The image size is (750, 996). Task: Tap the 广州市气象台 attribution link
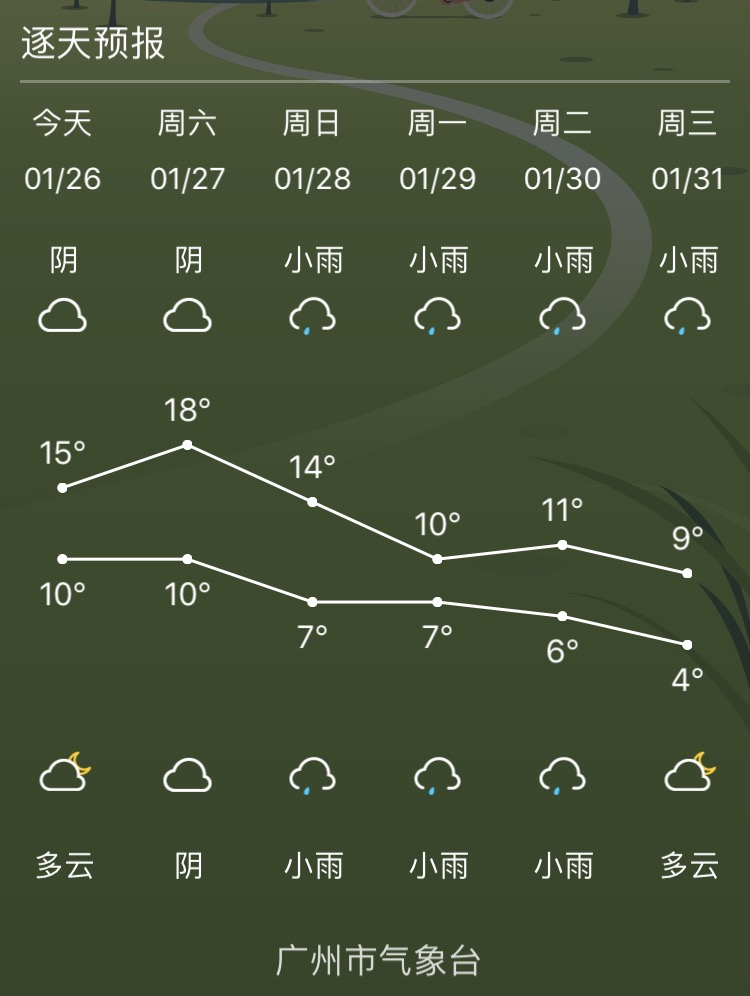[x=375, y=959]
